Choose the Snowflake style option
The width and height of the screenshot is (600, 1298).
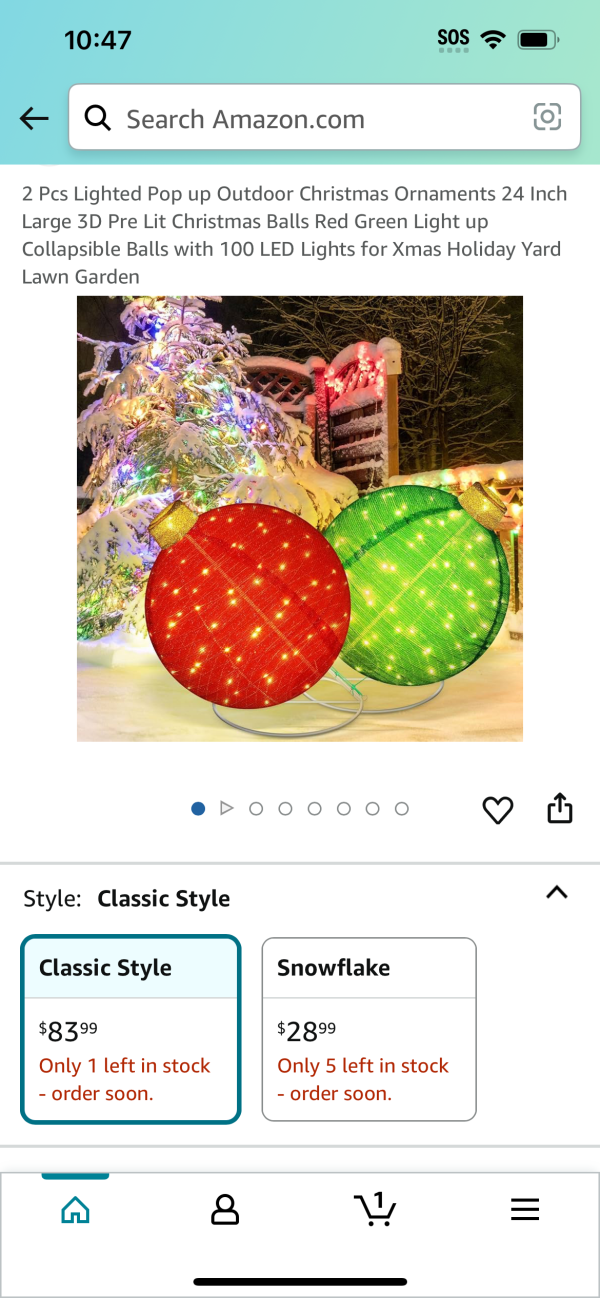[368, 1029]
